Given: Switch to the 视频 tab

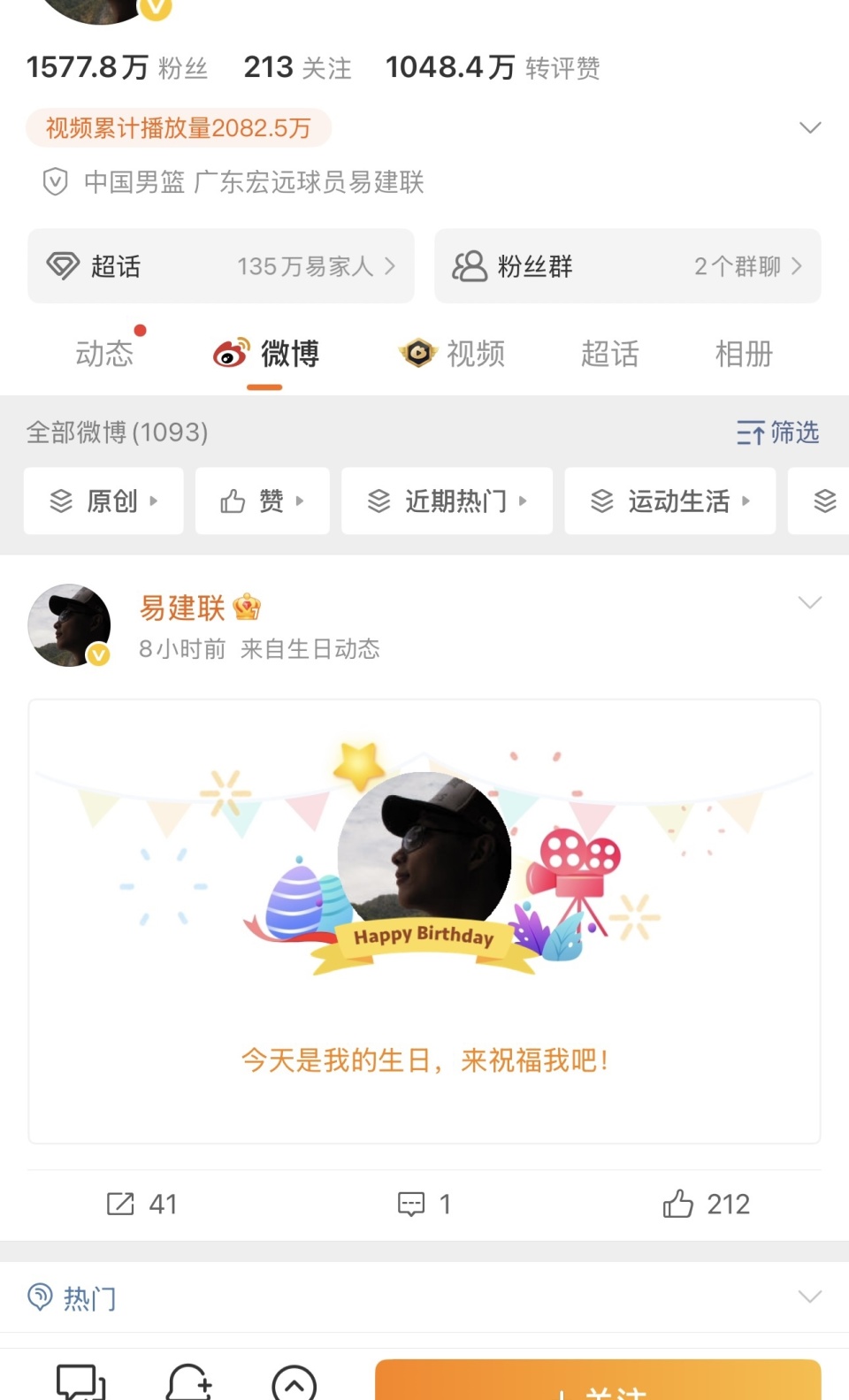Looking at the screenshot, I should point(453,354).
